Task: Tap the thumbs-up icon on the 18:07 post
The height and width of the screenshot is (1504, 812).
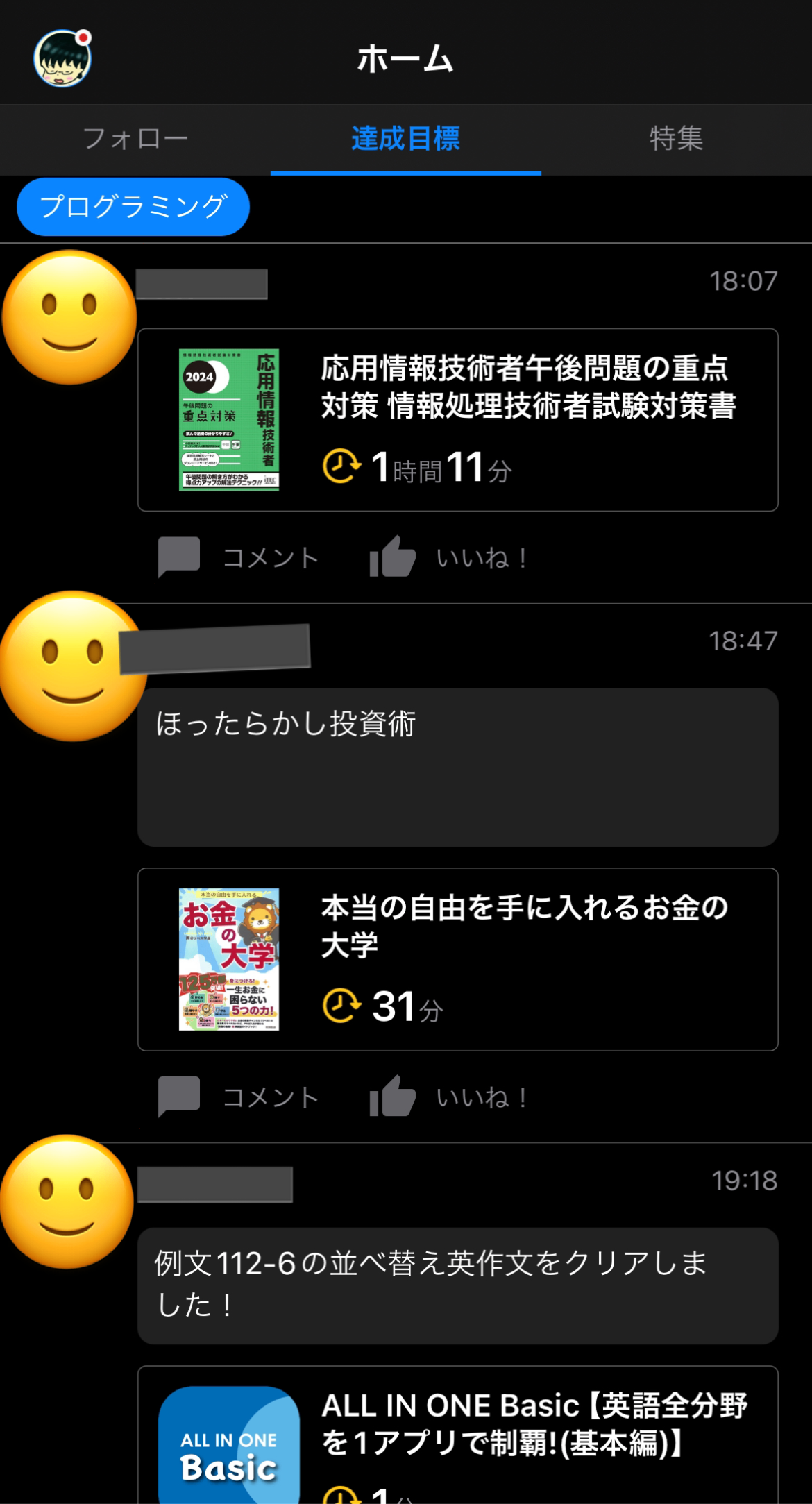Action: (392, 555)
